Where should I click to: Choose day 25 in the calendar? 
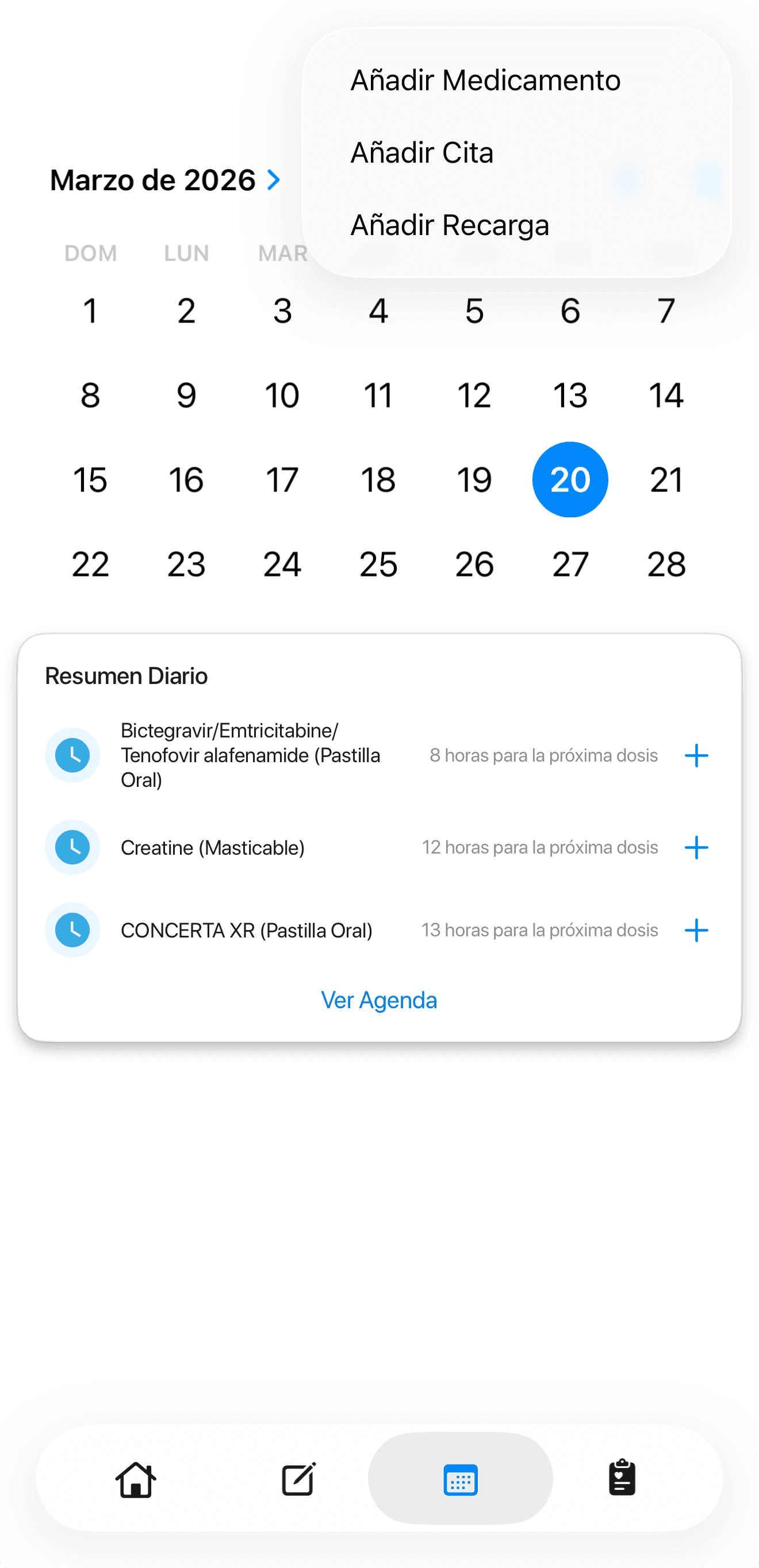[378, 564]
